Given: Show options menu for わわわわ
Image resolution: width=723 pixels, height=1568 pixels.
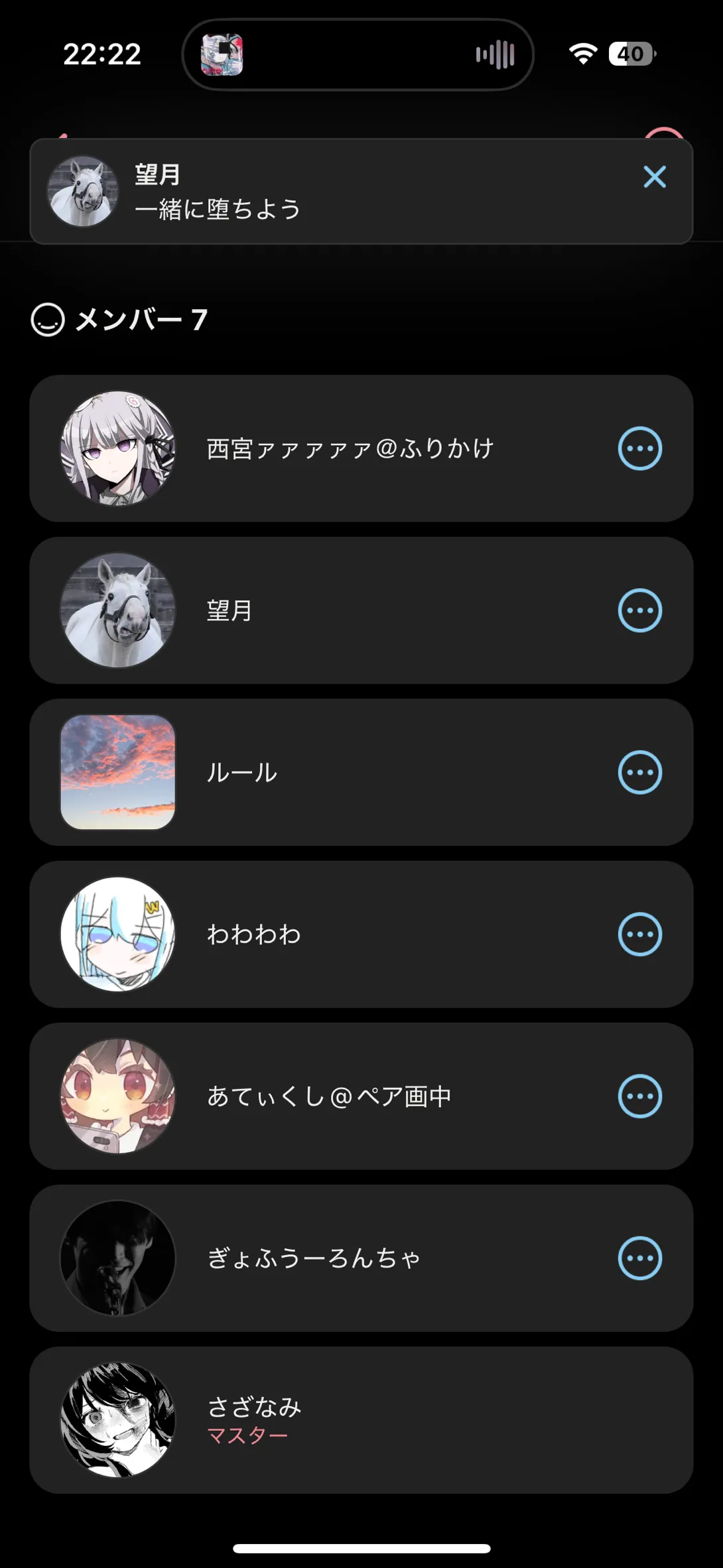Looking at the screenshot, I should coord(640,934).
